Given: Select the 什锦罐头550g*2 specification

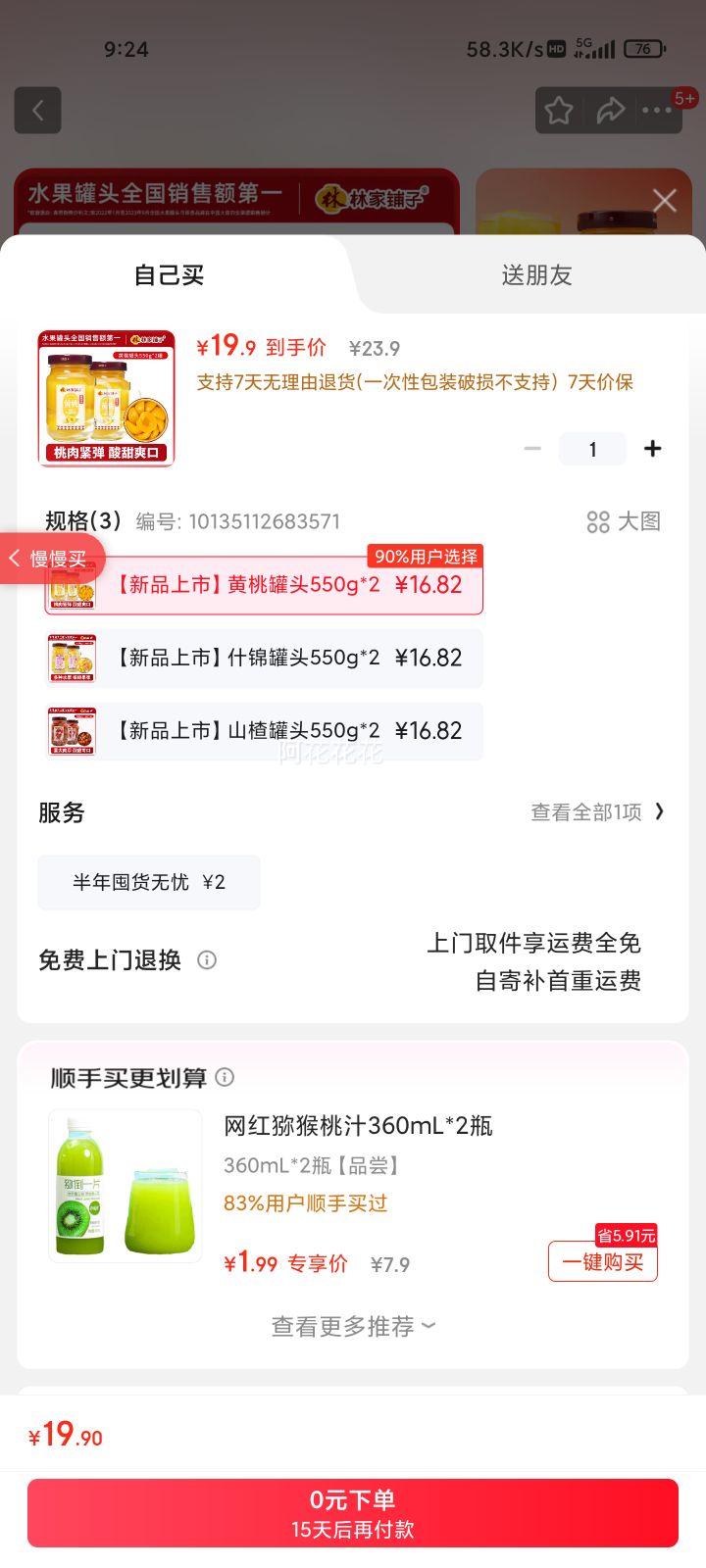Looking at the screenshot, I should point(262,659).
